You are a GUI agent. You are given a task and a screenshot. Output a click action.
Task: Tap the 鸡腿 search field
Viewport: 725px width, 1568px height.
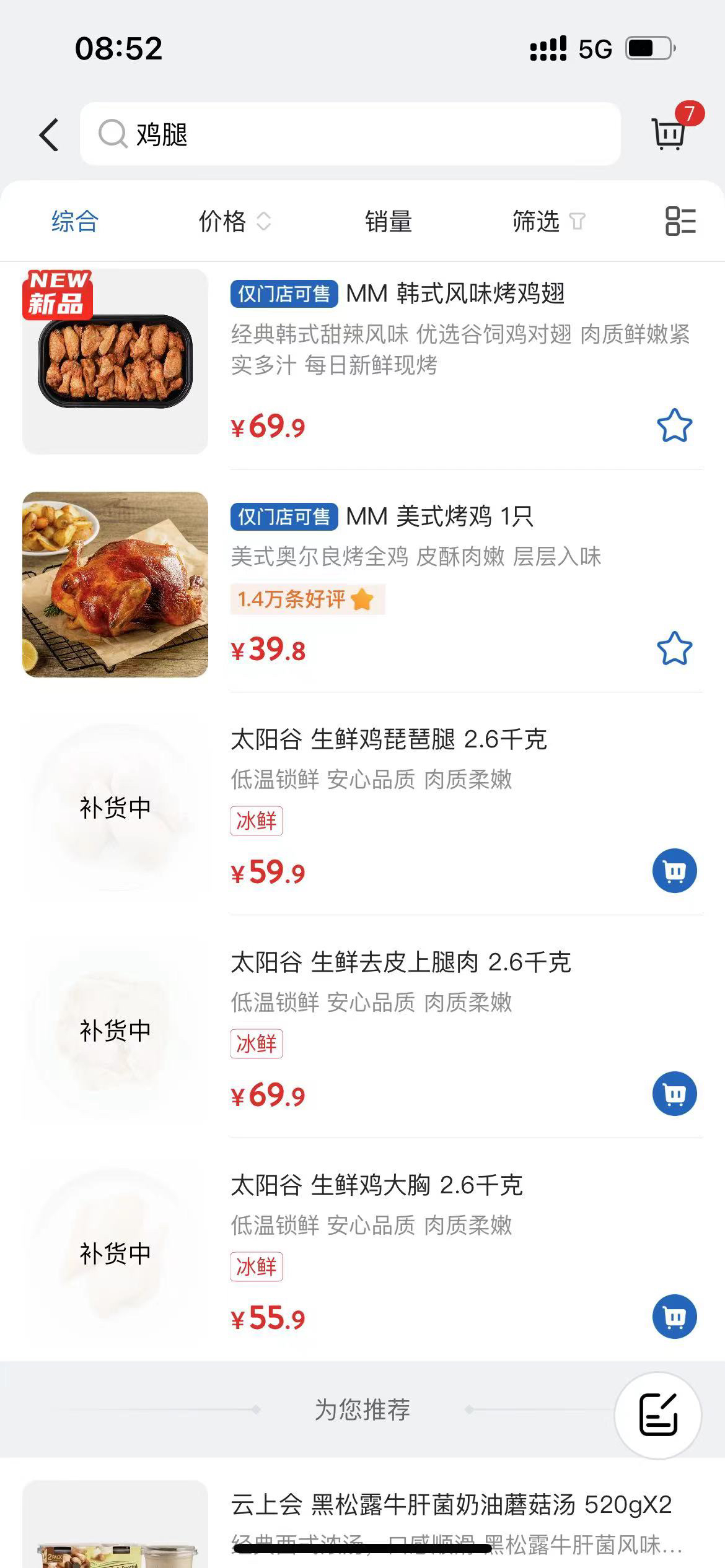(x=350, y=134)
